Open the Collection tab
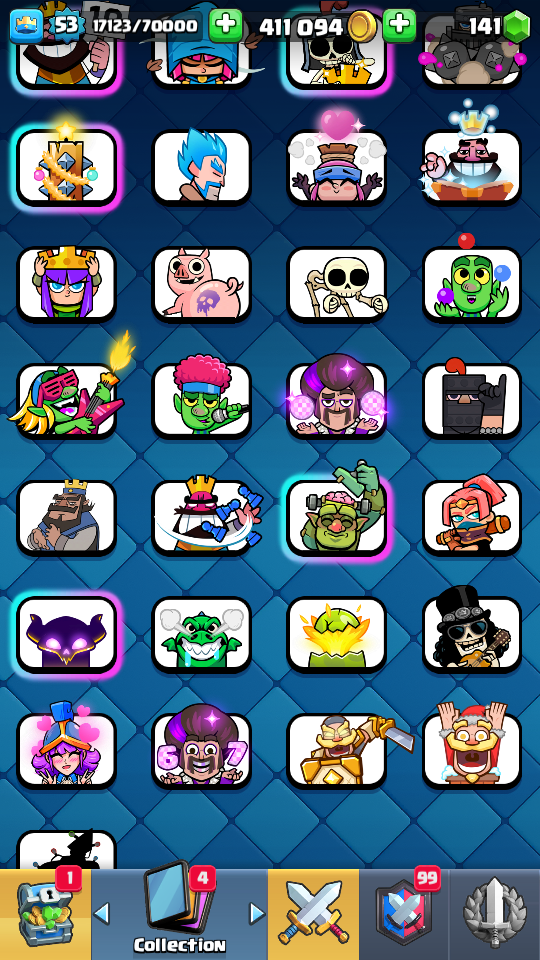540x960 pixels. pyautogui.click(x=179, y=914)
